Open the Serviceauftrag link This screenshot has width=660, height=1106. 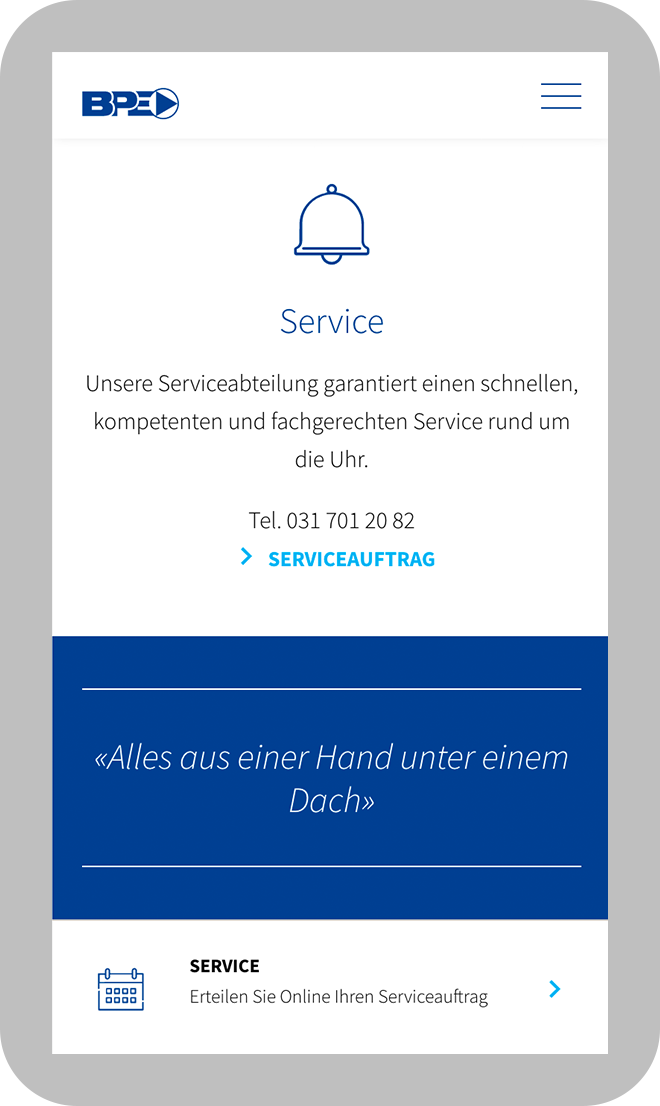tap(350, 559)
